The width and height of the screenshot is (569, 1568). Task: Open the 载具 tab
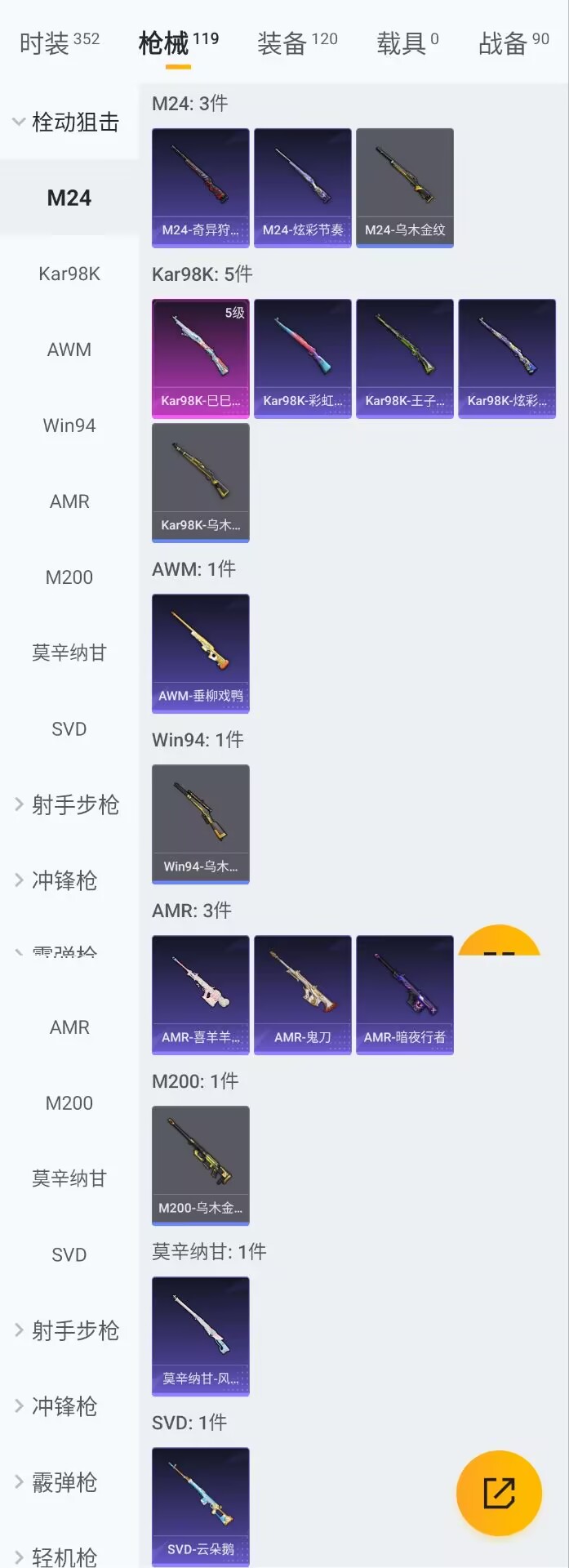407,42
